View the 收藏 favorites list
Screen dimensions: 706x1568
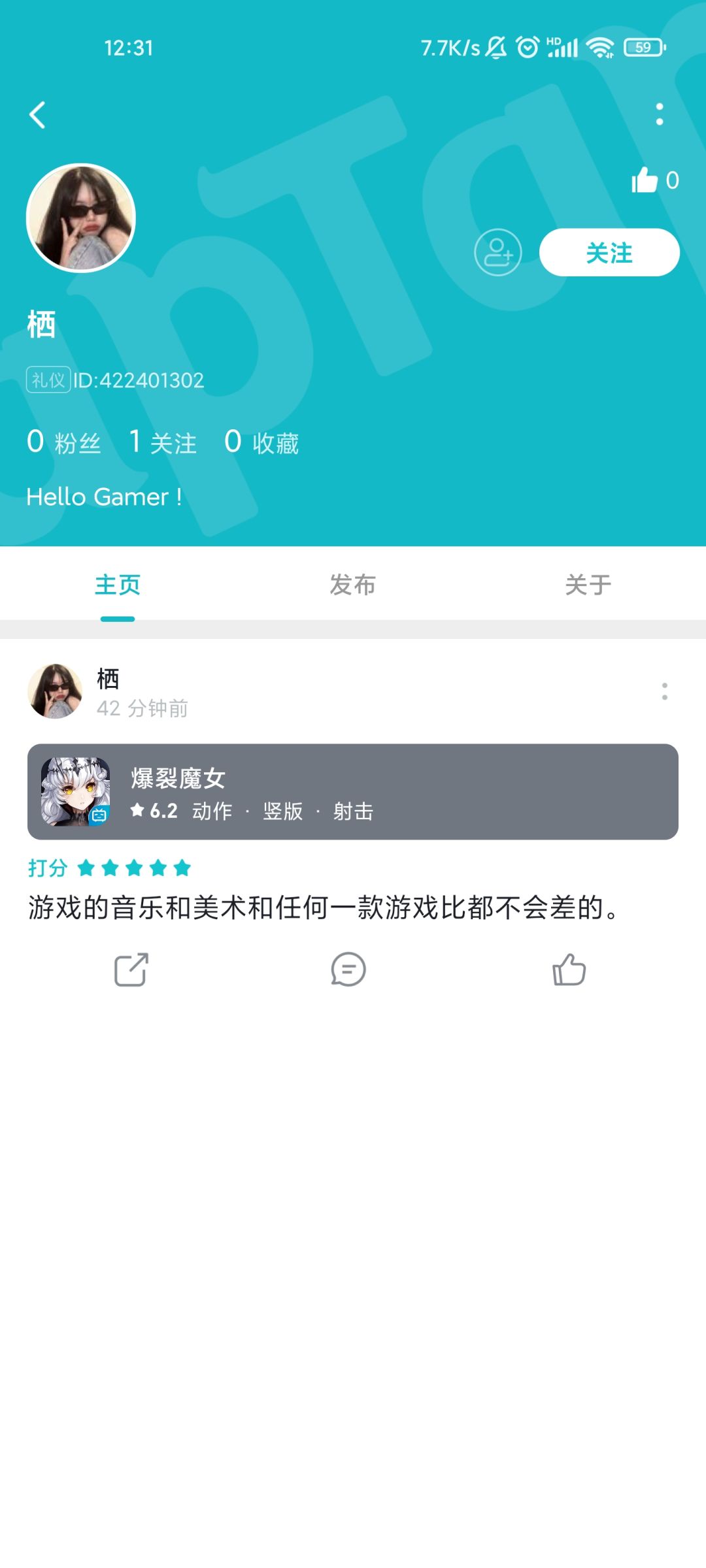[261, 442]
